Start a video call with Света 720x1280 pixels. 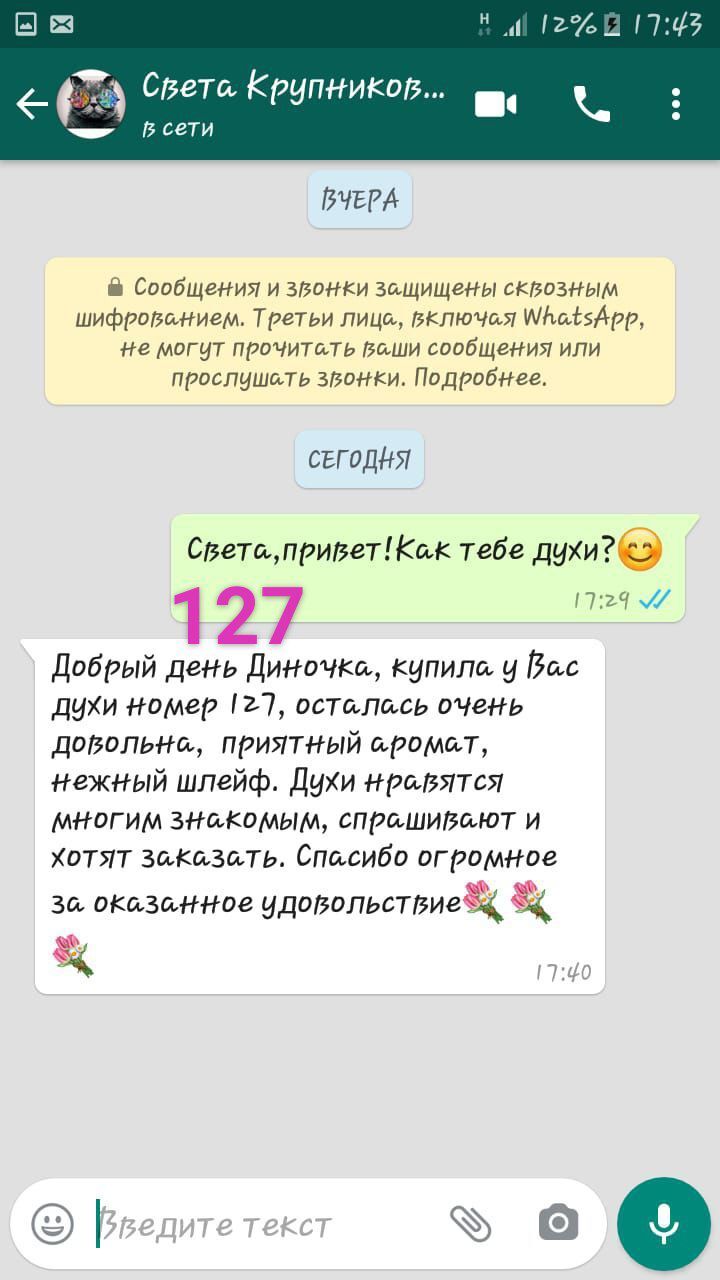[495, 104]
